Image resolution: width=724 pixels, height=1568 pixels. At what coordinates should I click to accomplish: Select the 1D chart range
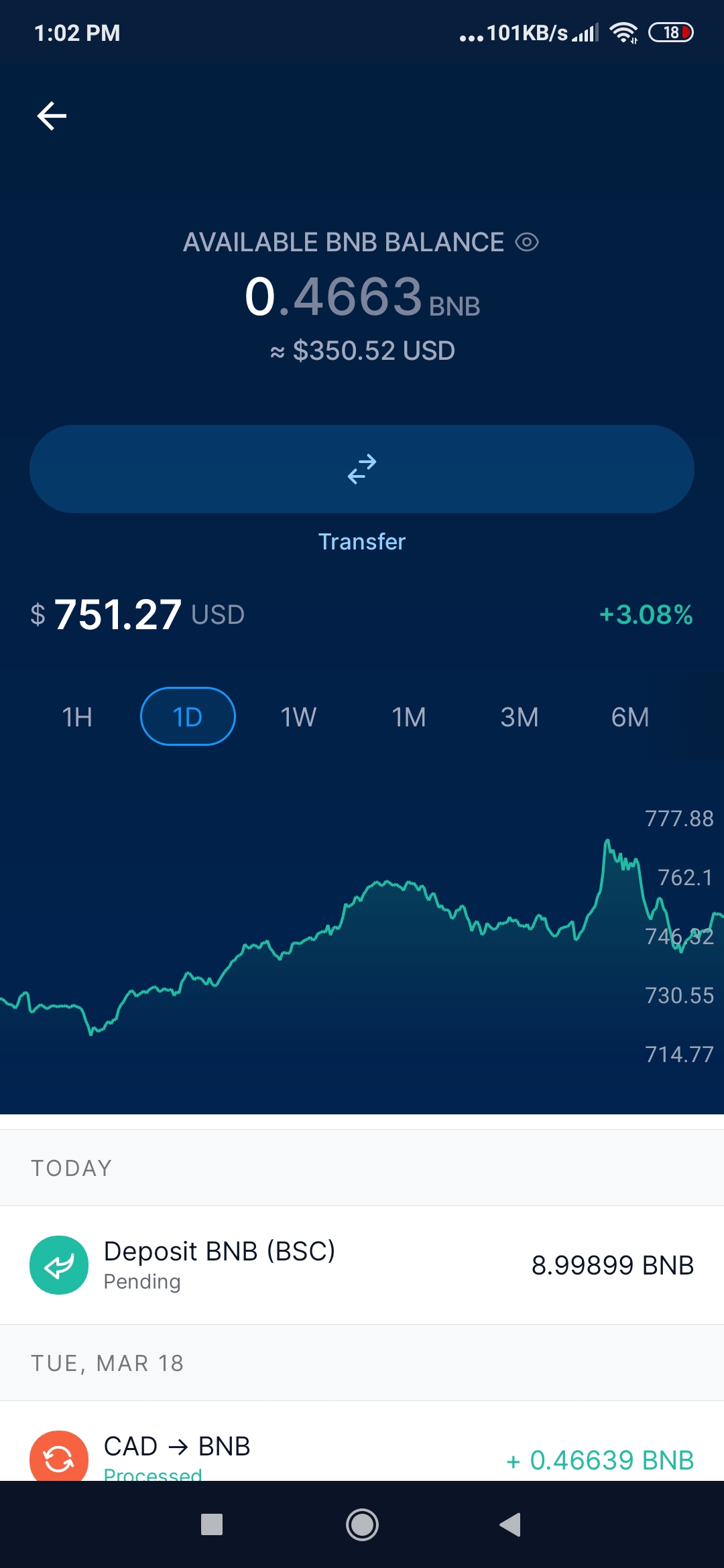(x=188, y=716)
